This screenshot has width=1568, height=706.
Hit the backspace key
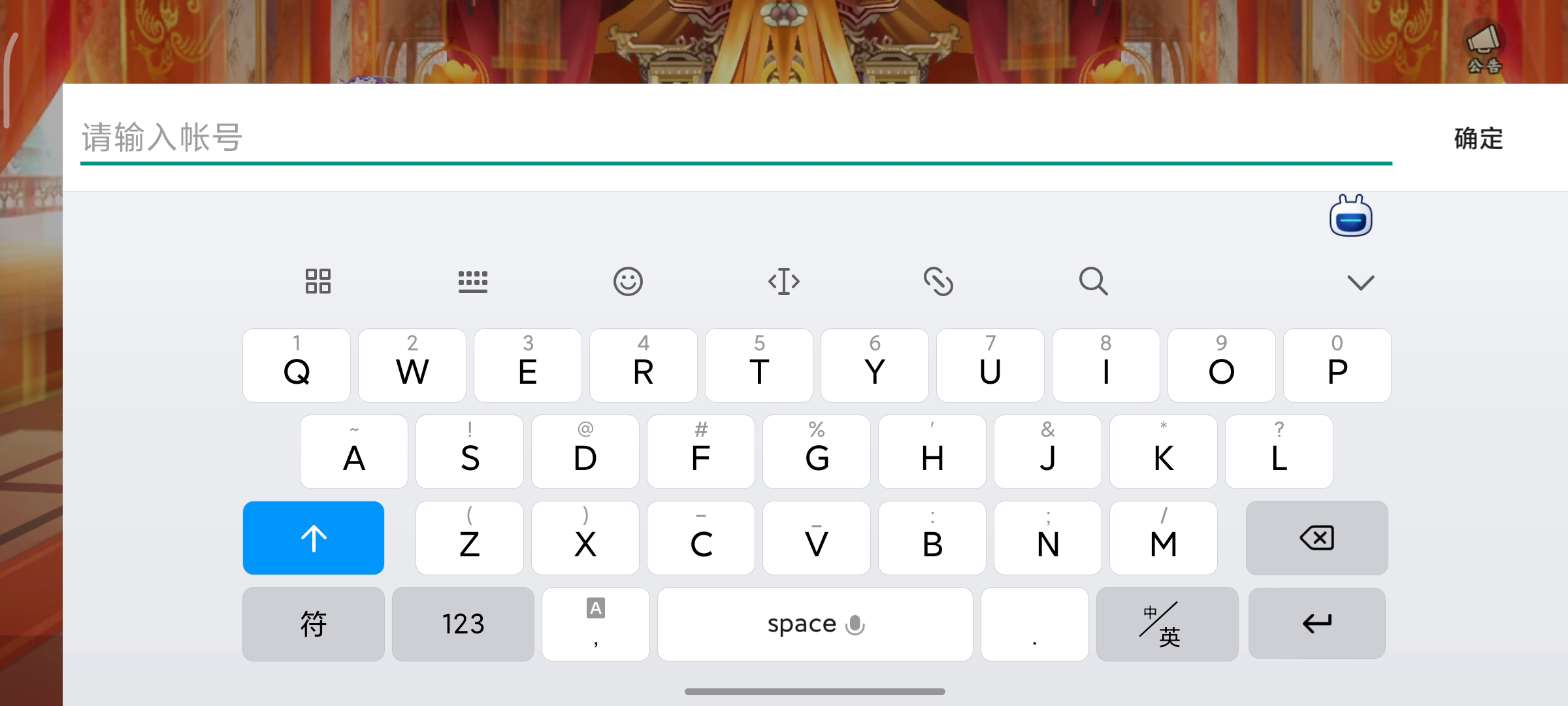(1316, 538)
